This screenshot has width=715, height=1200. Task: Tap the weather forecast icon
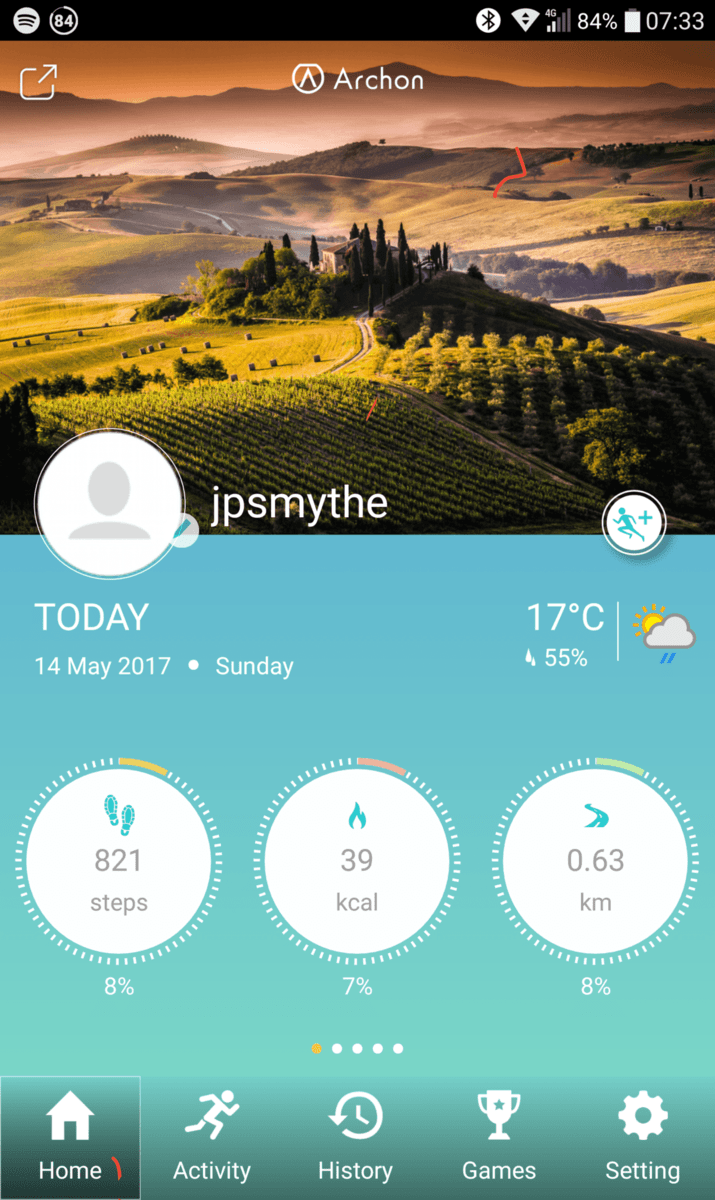pos(664,633)
